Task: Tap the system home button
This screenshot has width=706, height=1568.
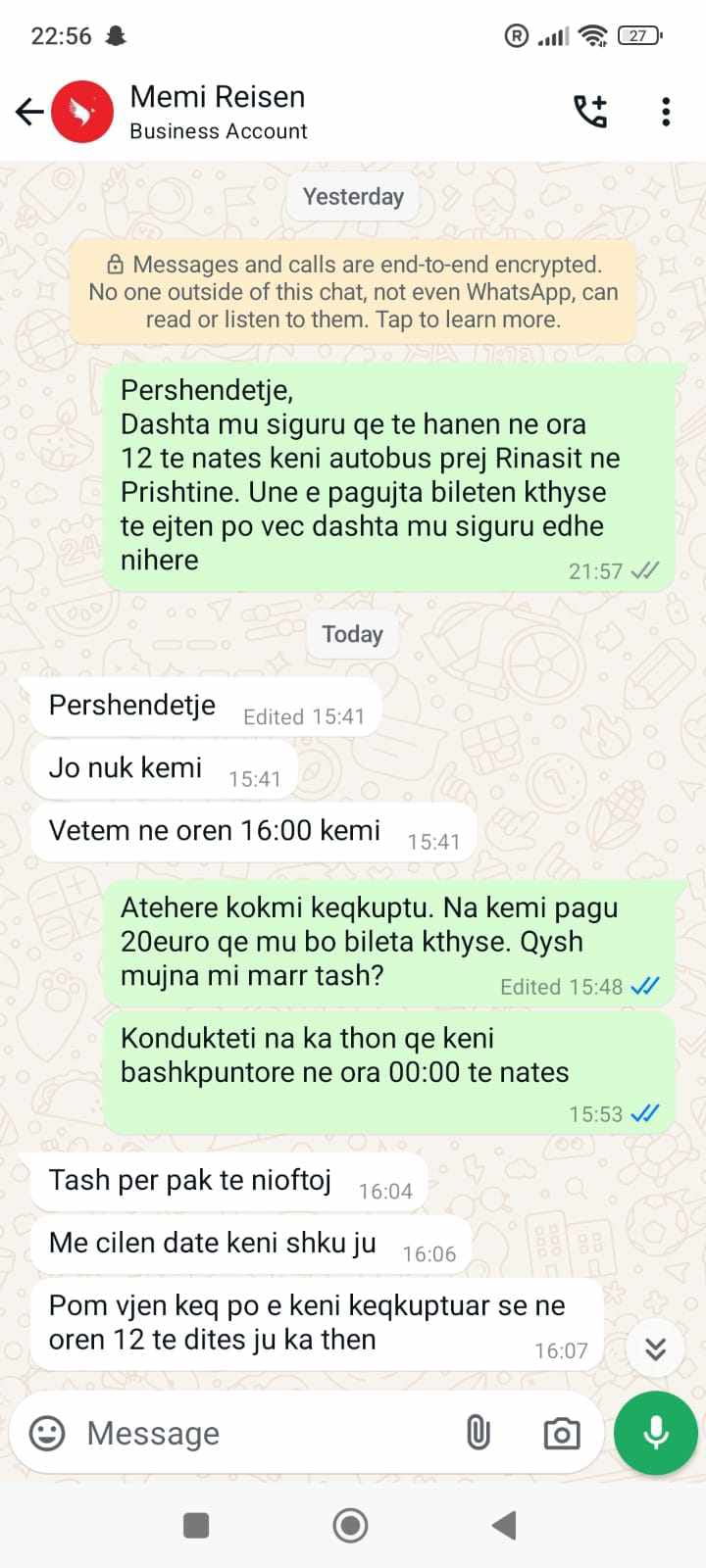Action: coord(350,1525)
